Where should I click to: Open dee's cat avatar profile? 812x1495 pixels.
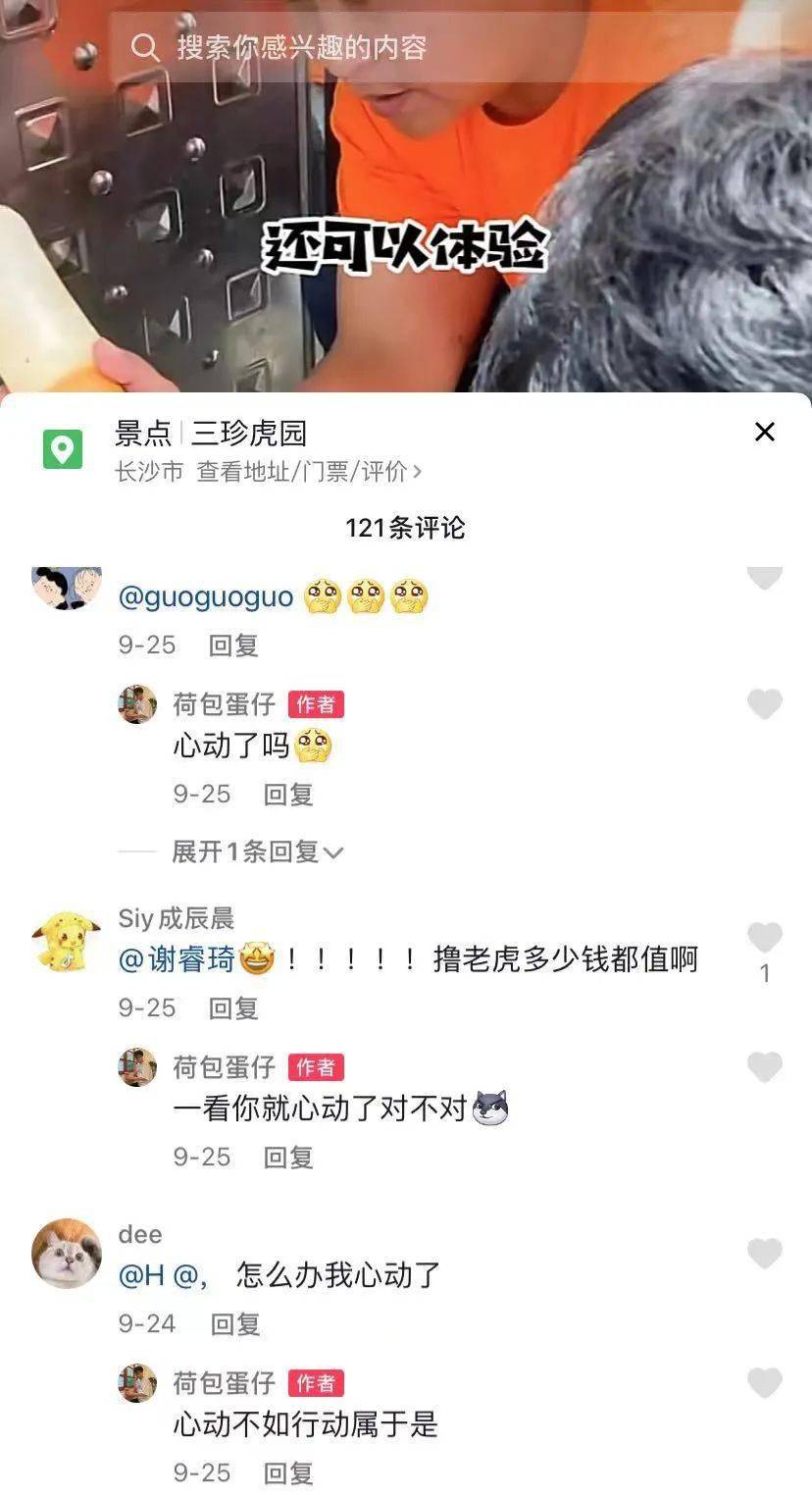click(x=67, y=1254)
